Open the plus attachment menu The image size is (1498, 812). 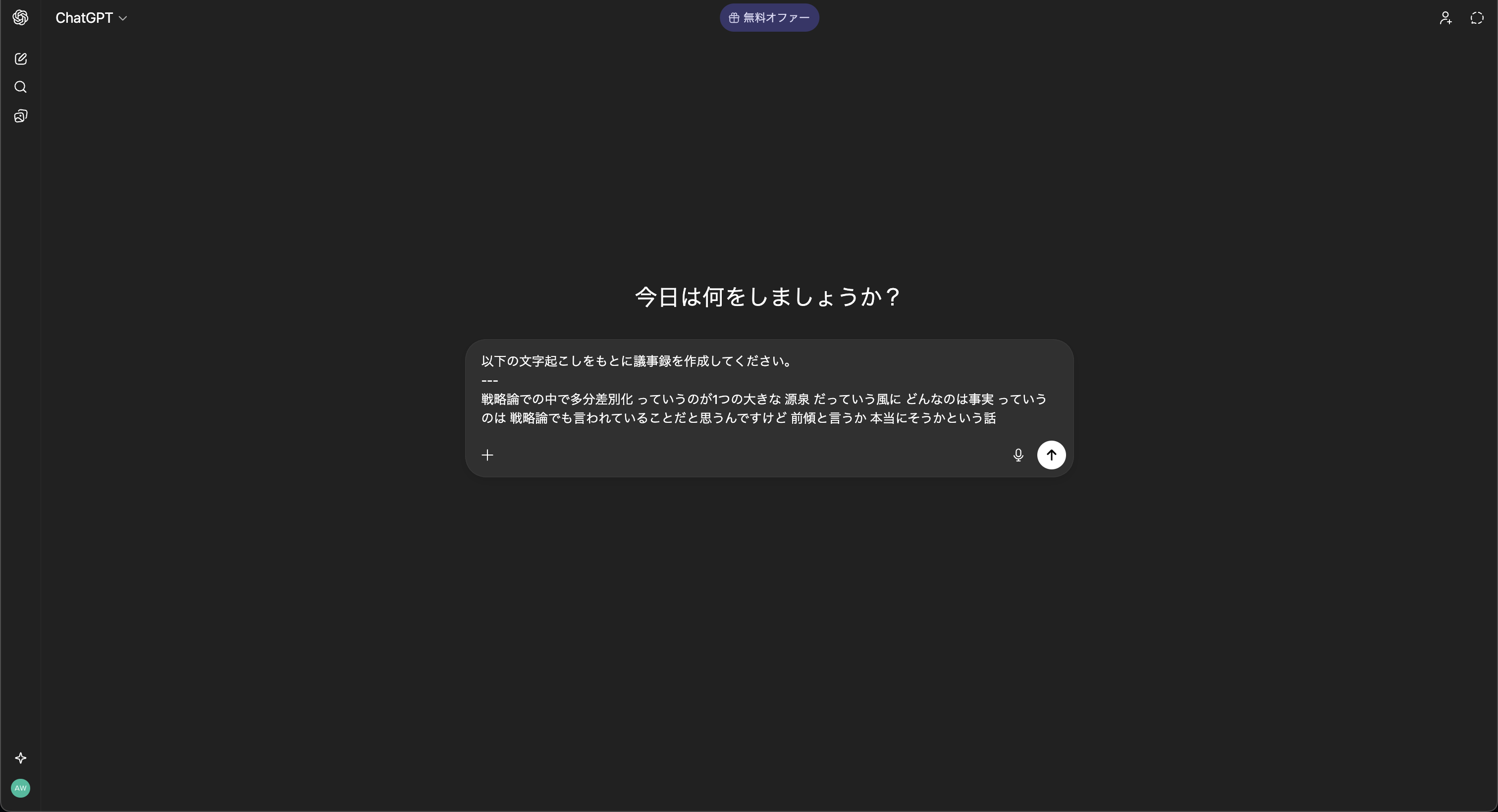[x=487, y=455]
